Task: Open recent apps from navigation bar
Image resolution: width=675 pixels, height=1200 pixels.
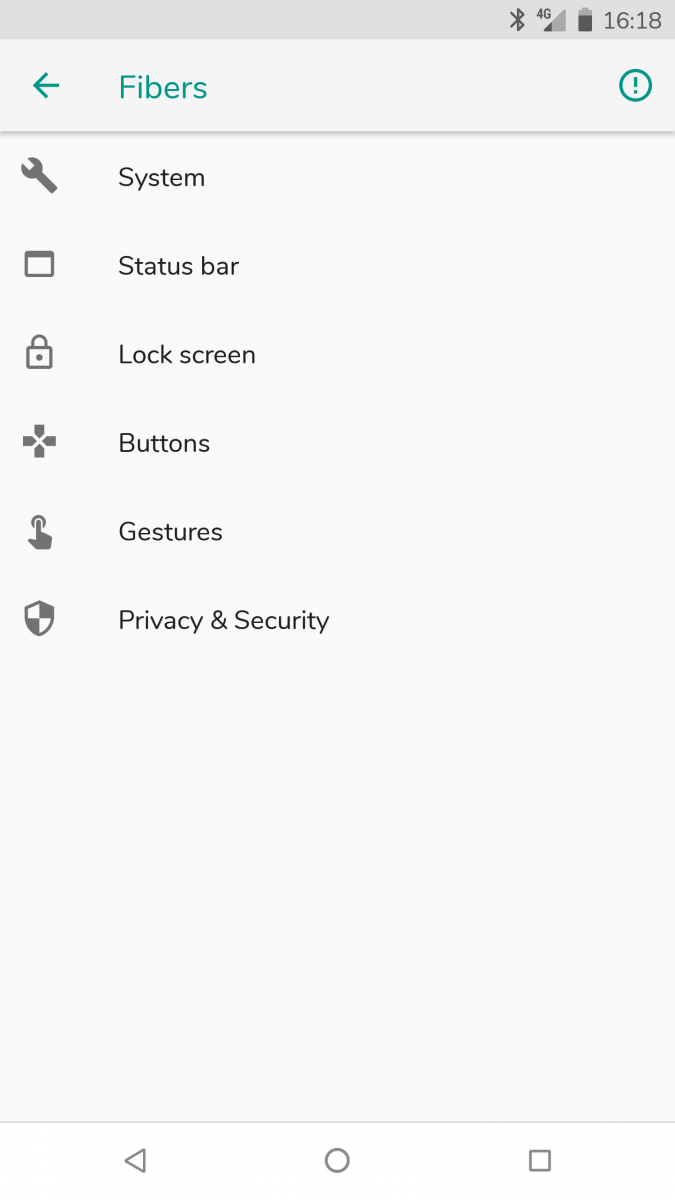Action: click(x=540, y=1160)
